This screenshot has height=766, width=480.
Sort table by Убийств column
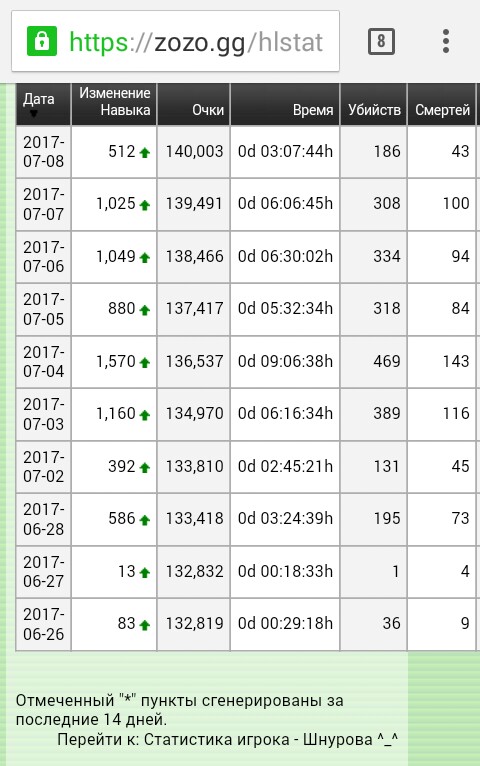click(374, 110)
